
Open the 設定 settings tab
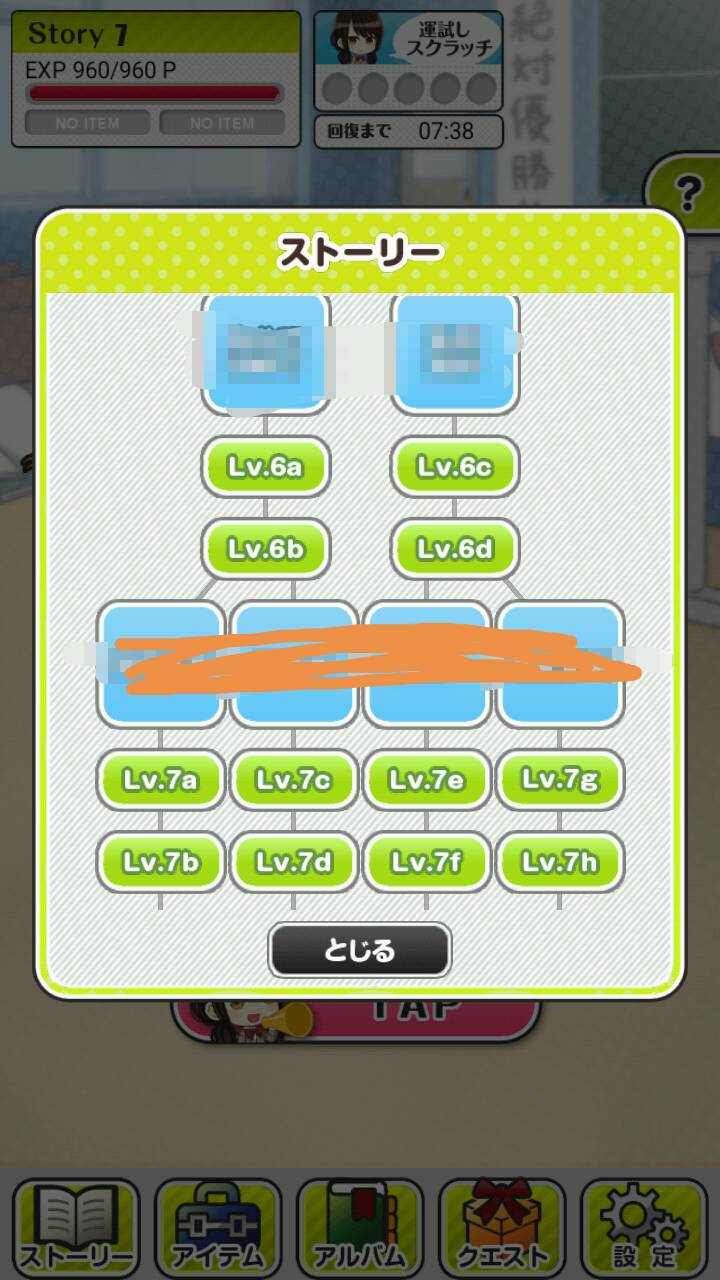tap(644, 1226)
